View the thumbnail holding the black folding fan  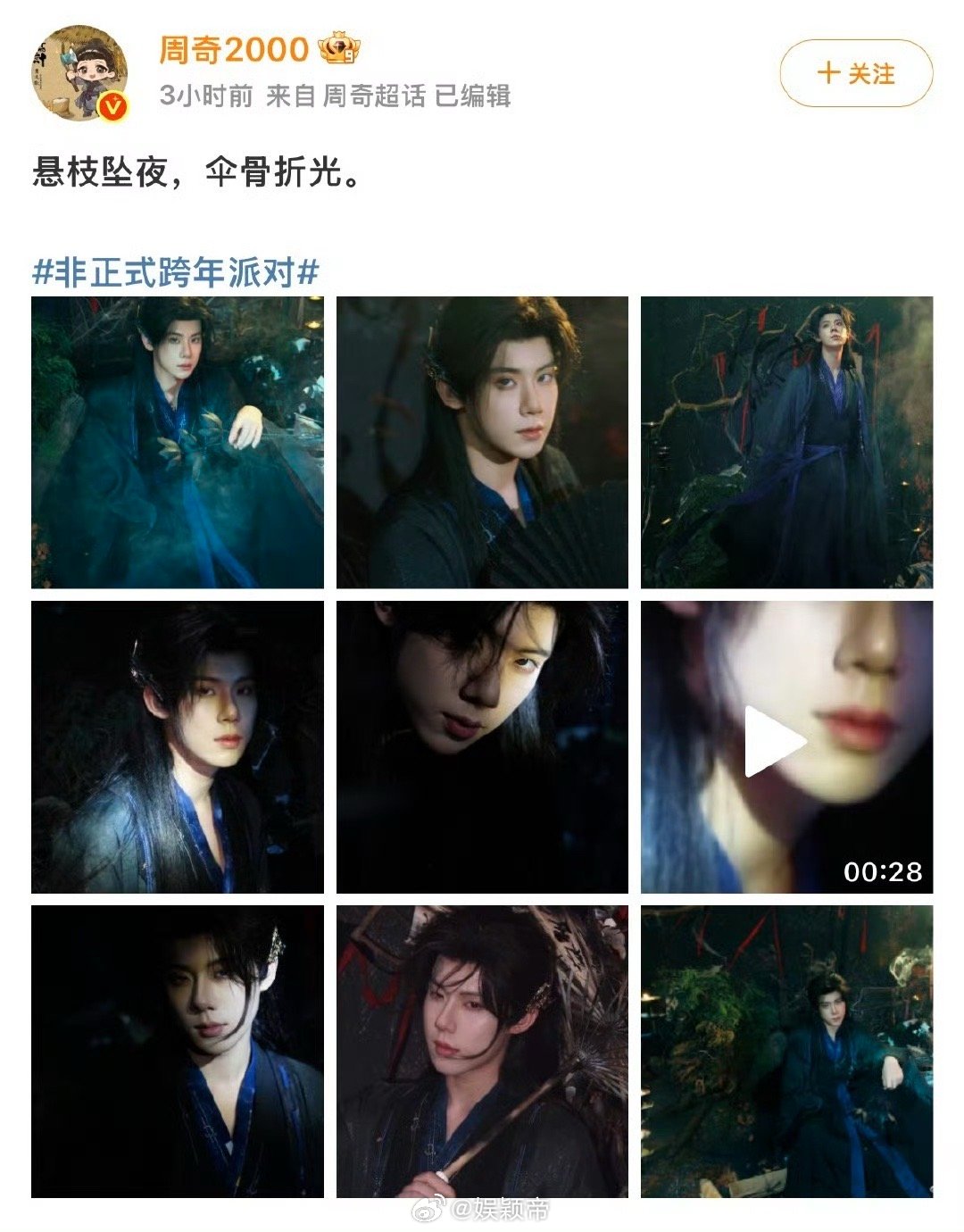[x=484, y=442]
